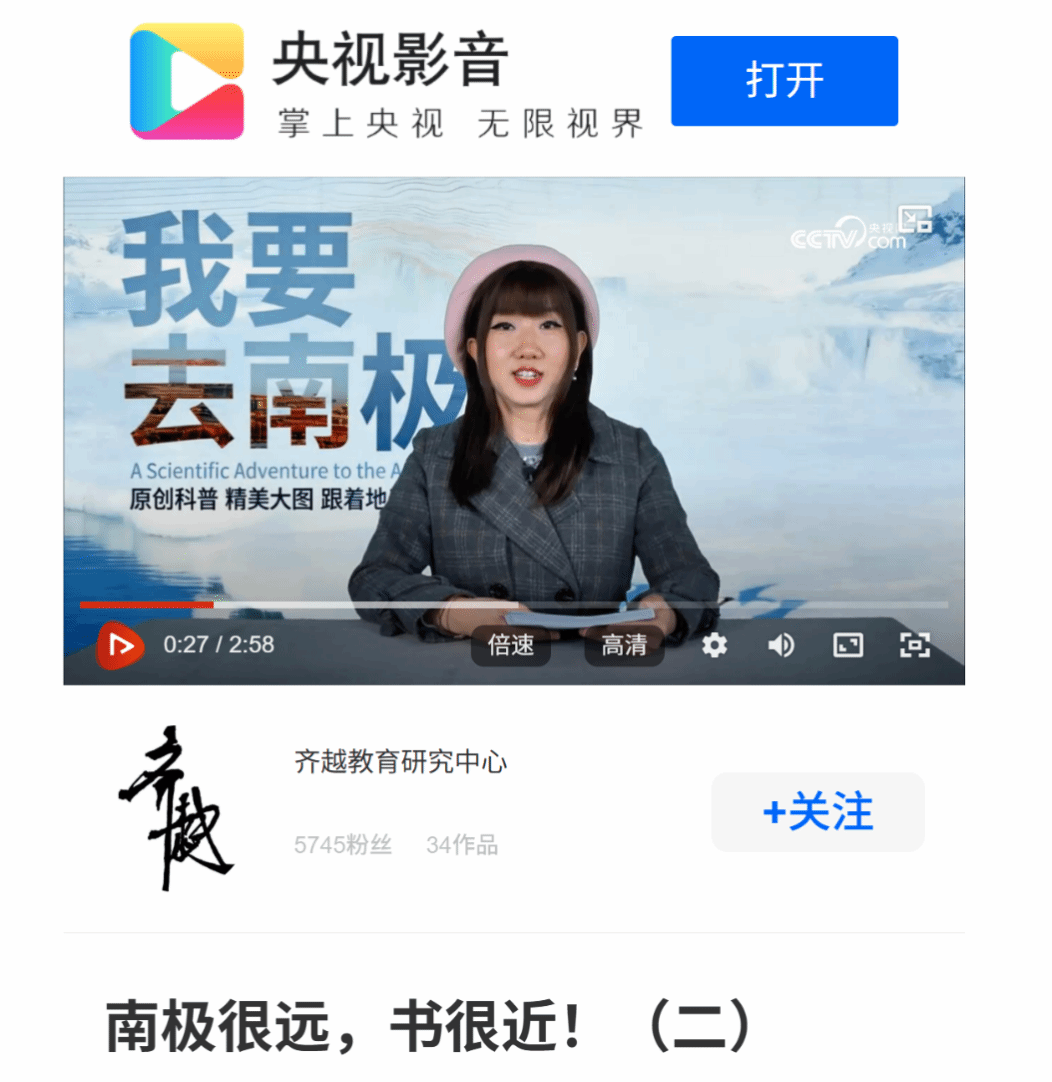Expand the video to web fullscreen
The image size is (1052, 1082).
[x=848, y=646]
